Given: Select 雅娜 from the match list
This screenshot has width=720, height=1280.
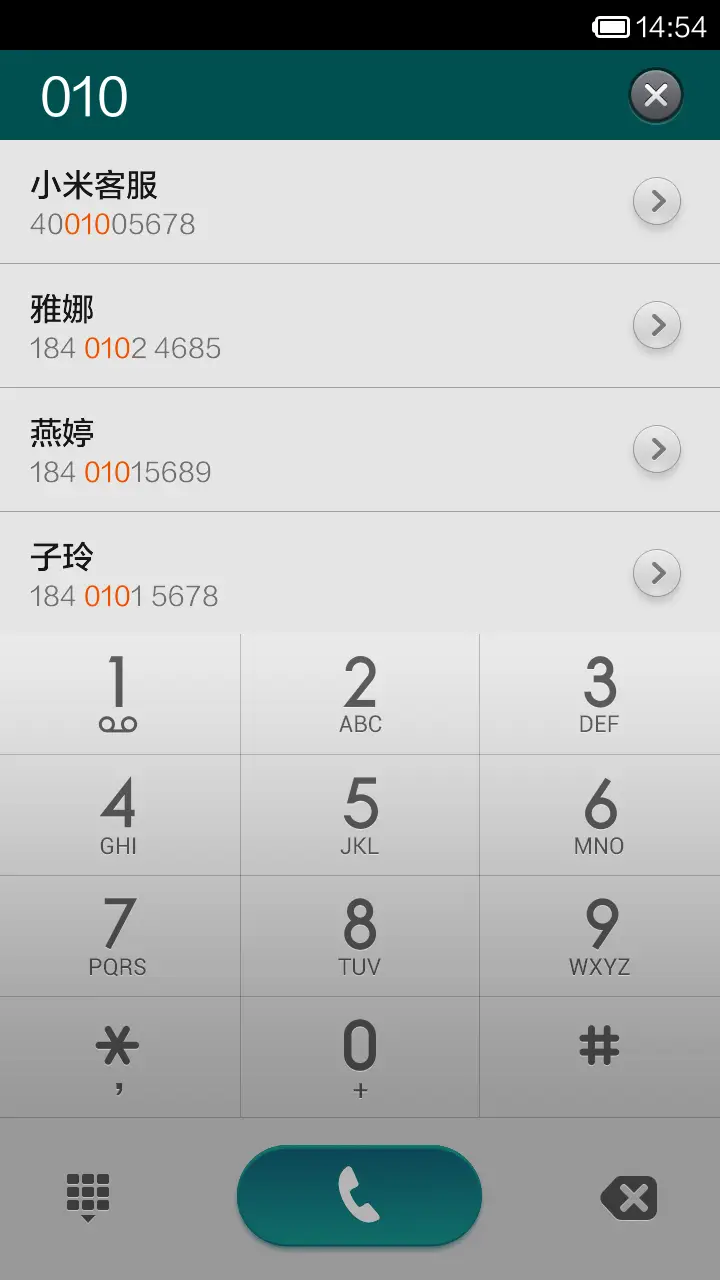Looking at the screenshot, I should point(300,325).
